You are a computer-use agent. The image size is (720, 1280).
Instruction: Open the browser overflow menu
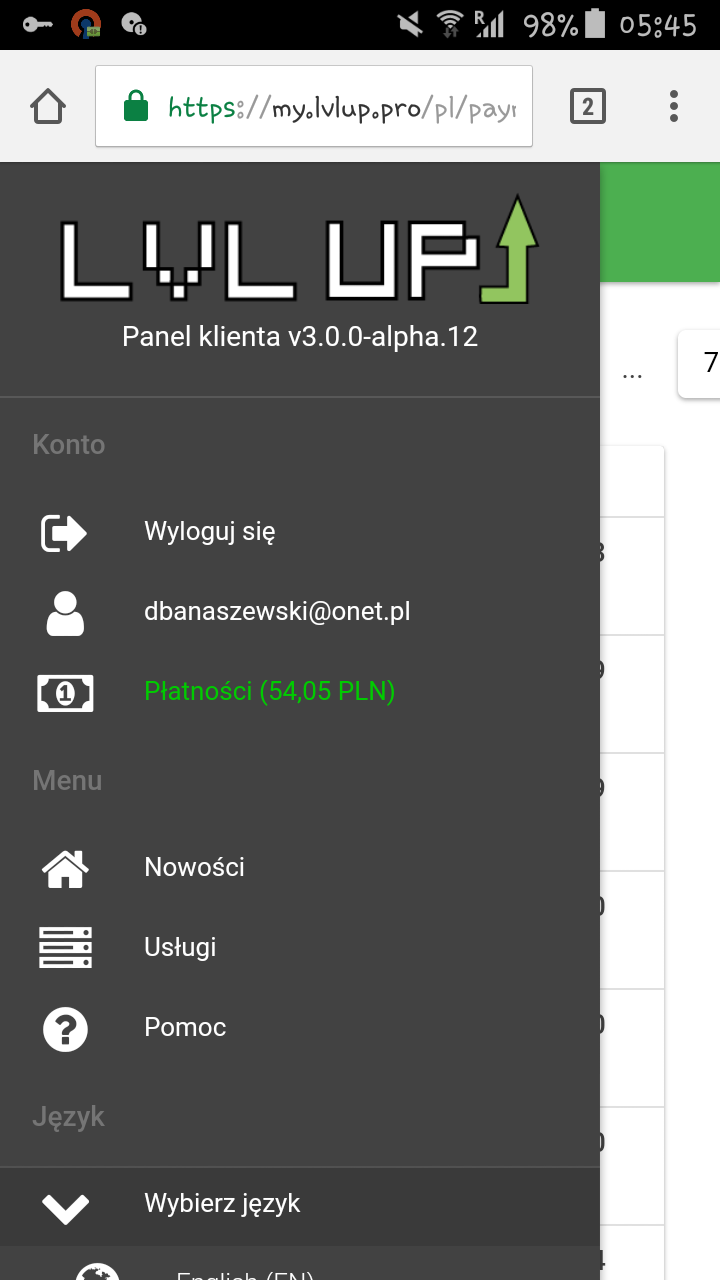coord(674,106)
